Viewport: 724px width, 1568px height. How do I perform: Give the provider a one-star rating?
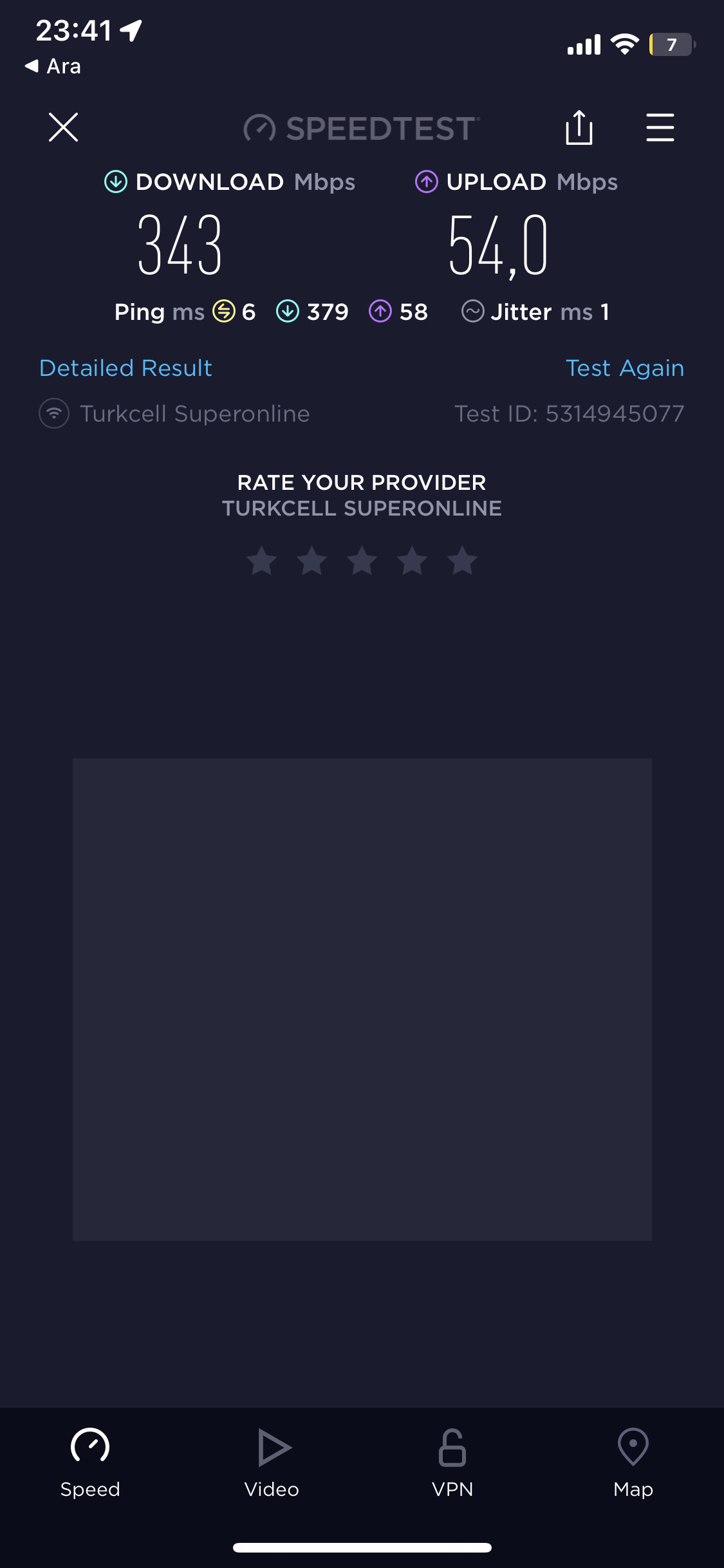click(x=262, y=561)
